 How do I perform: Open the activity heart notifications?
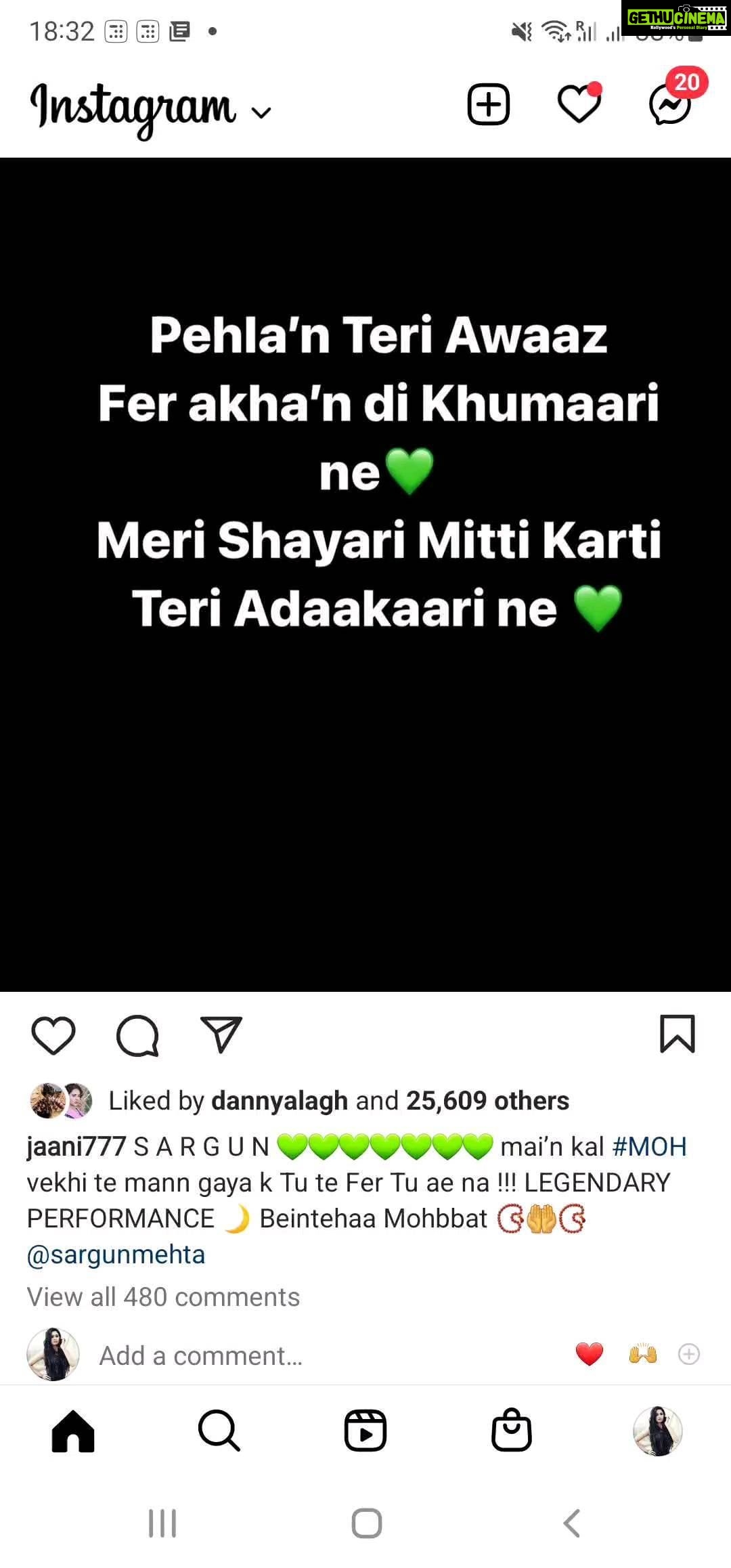[x=579, y=104]
